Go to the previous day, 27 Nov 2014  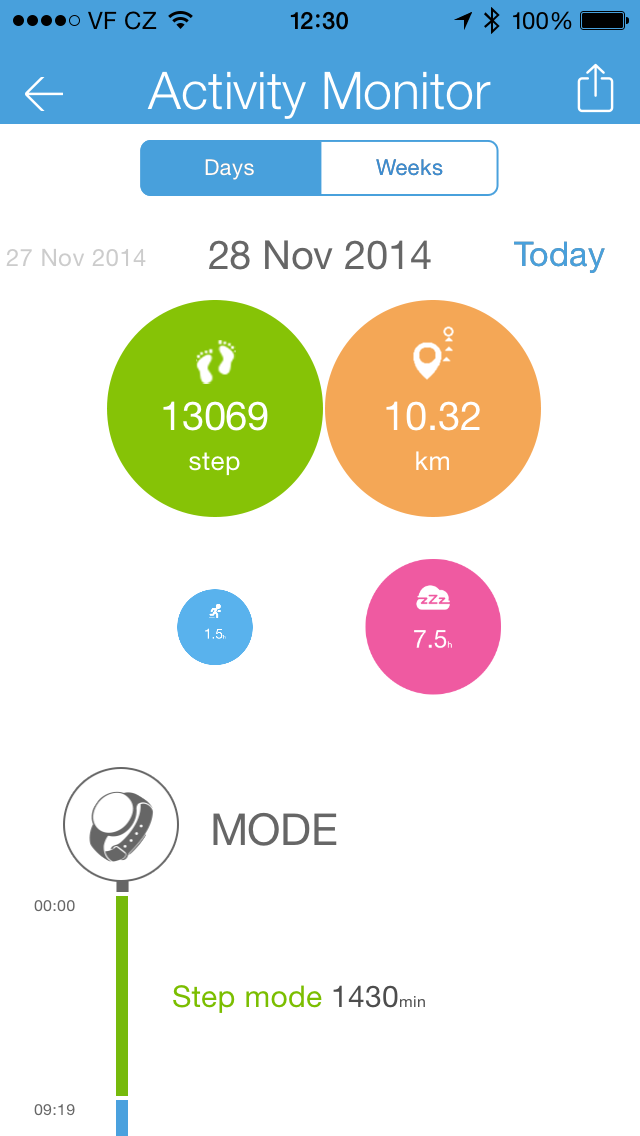coord(76,258)
